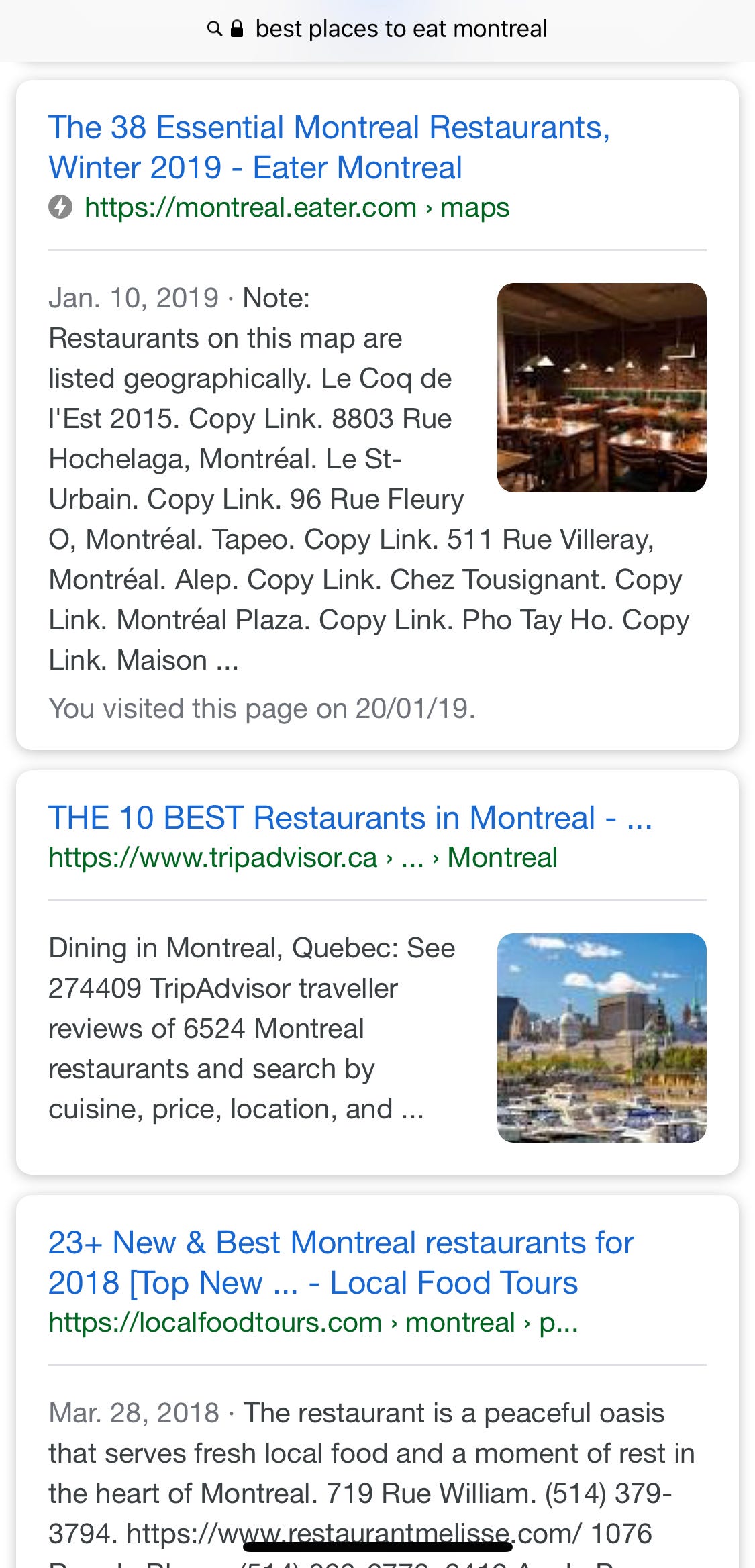
Task: Open 23+ New & Best Montreal restaurants result
Action: point(341,1262)
